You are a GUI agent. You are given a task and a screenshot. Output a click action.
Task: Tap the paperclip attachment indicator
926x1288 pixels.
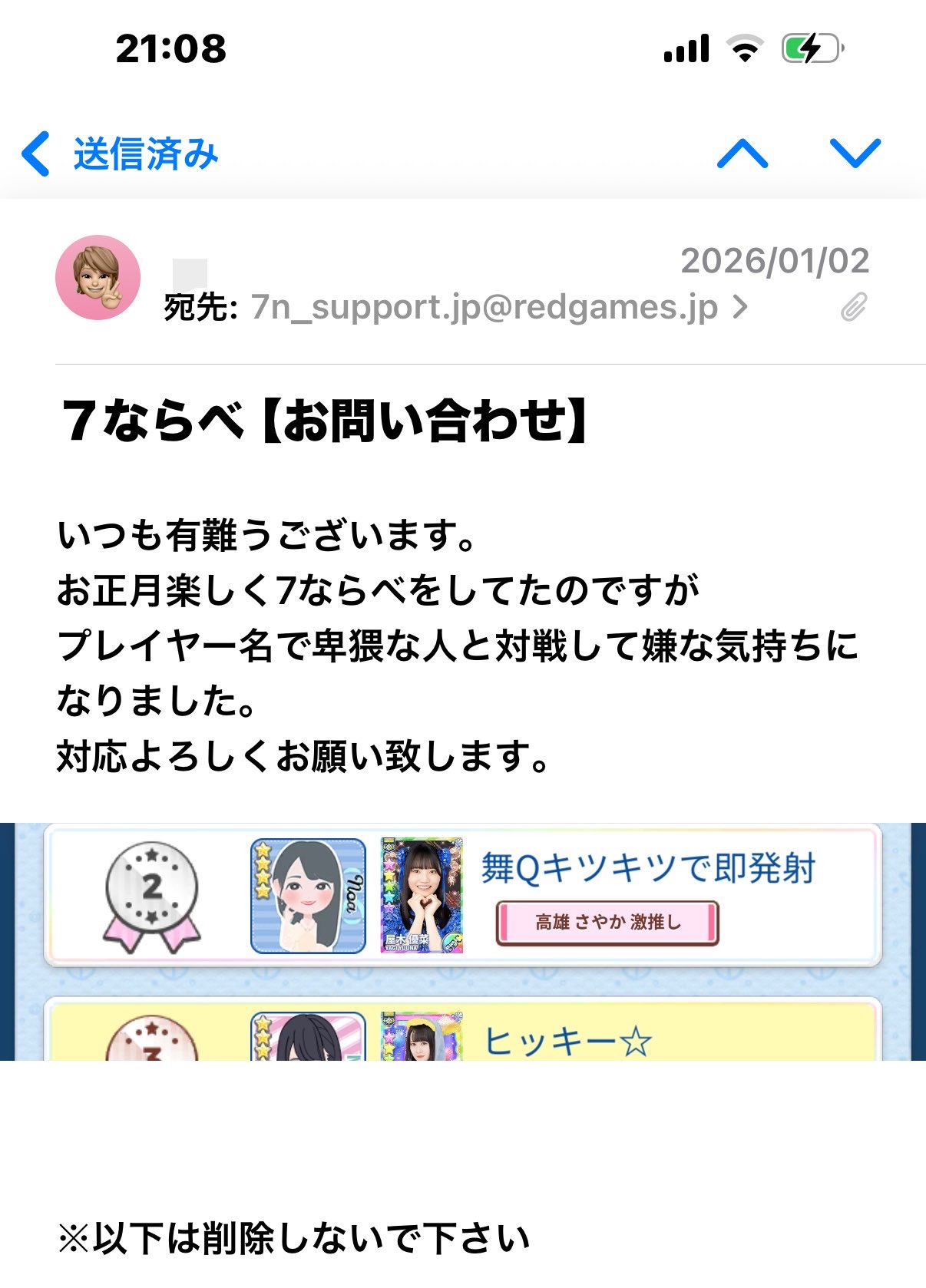click(x=854, y=307)
